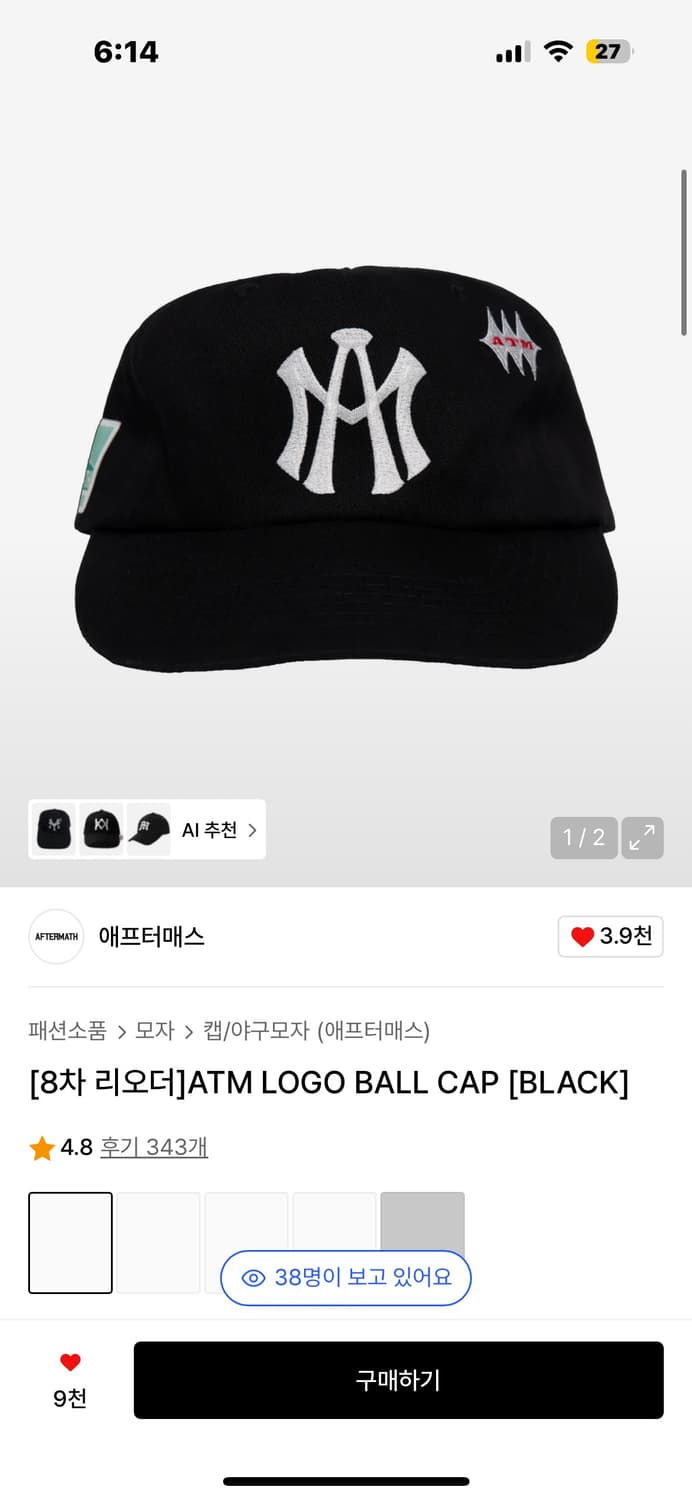Tap 구매하기 to purchase

(398, 1380)
